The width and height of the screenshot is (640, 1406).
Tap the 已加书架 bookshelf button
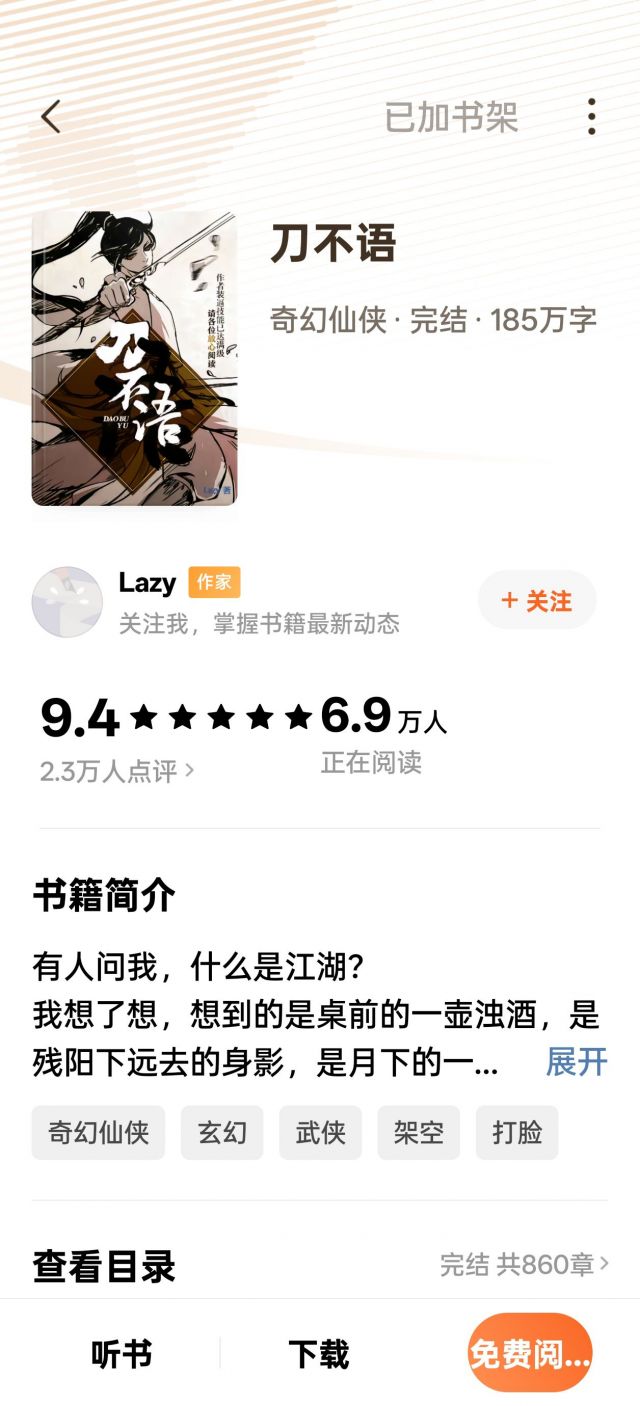tap(451, 117)
